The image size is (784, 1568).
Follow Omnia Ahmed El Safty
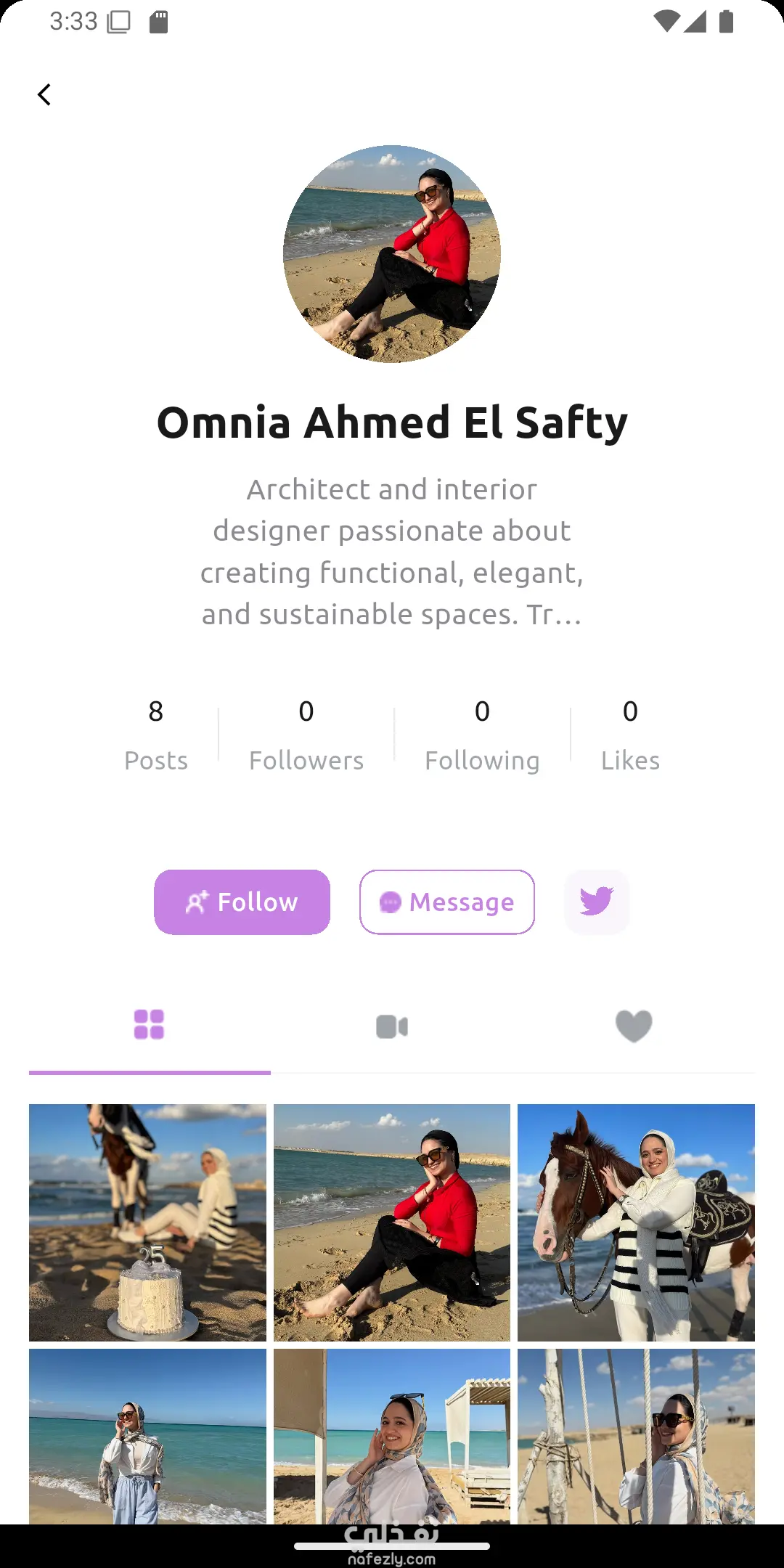point(242,902)
